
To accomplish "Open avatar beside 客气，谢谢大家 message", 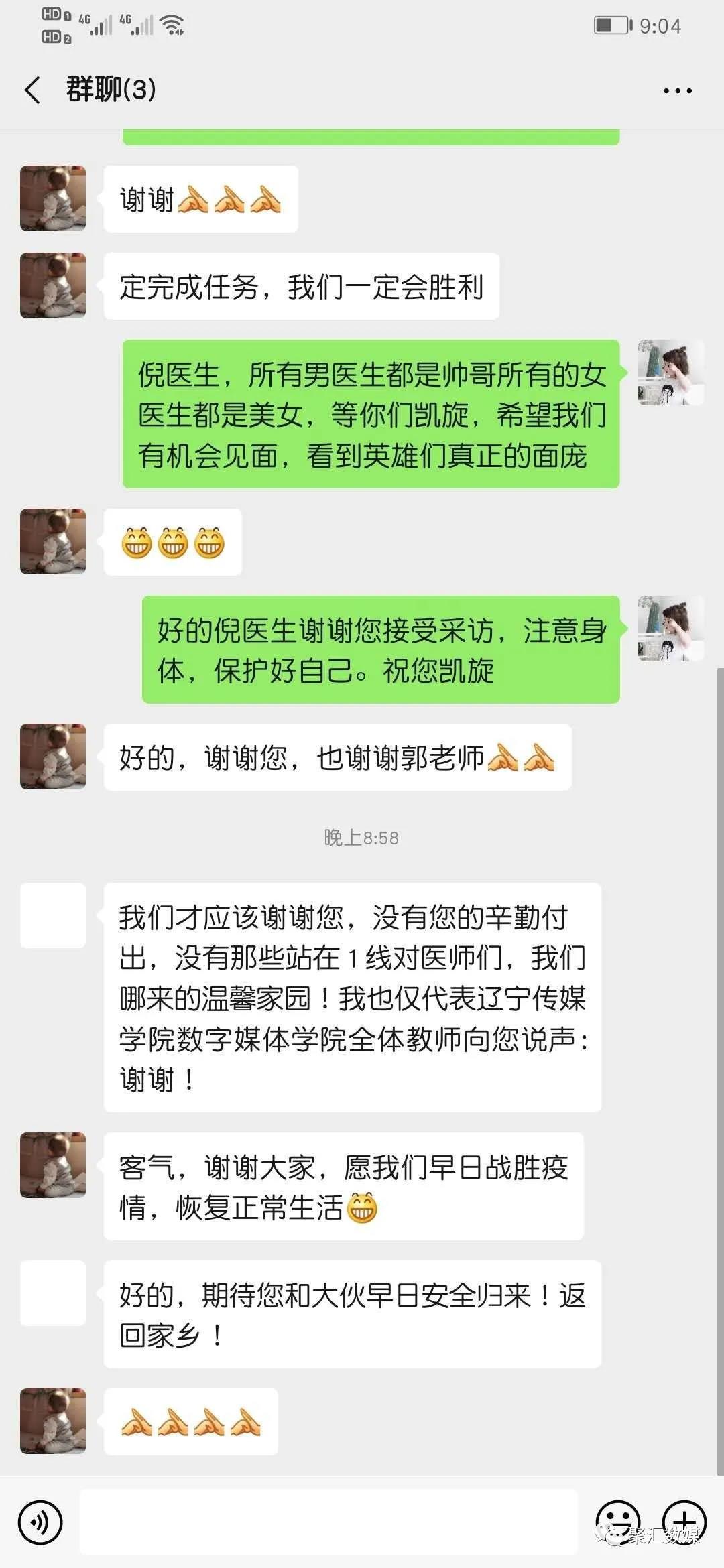I will (x=53, y=1165).
